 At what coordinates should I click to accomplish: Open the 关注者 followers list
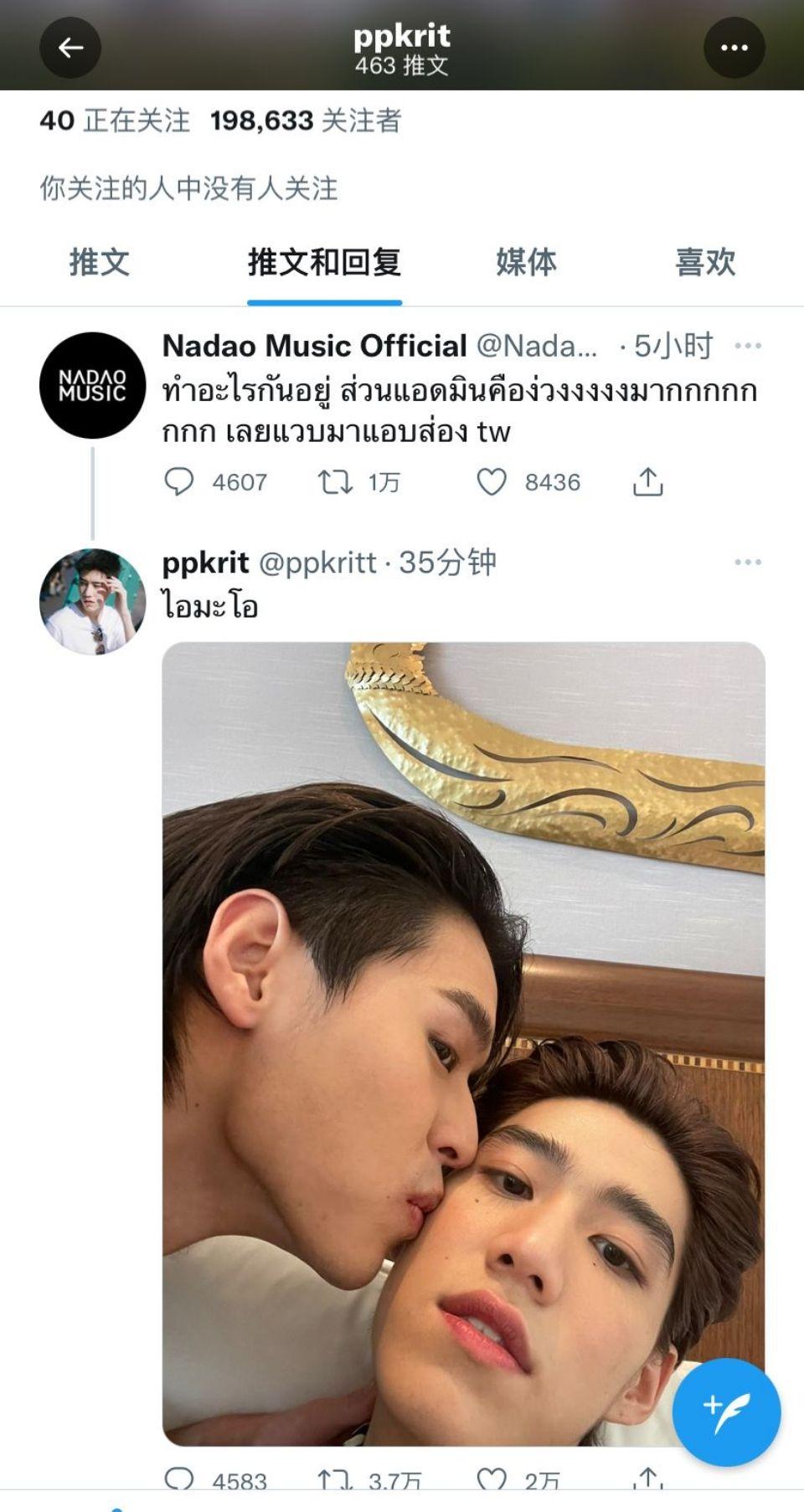pyautogui.click(x=306, y=121)
